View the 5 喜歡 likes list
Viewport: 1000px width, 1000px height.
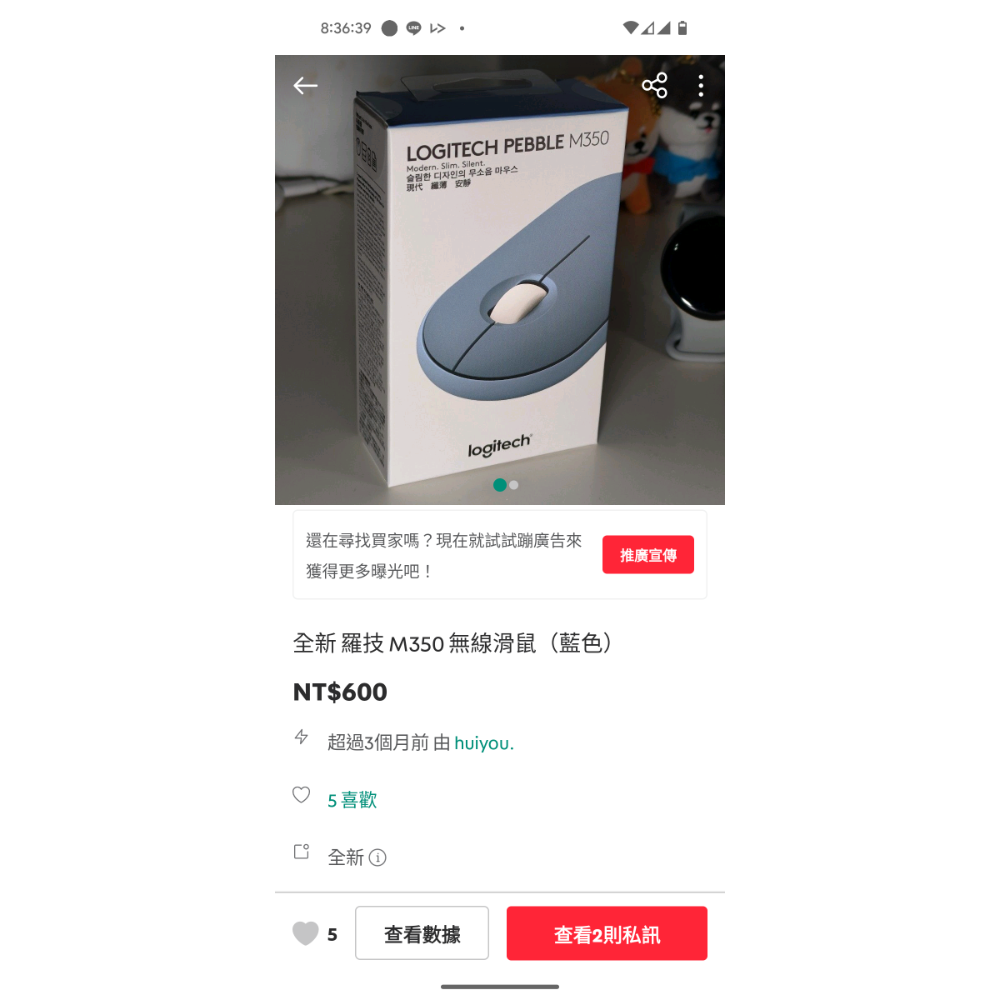[x=352, y=800]
